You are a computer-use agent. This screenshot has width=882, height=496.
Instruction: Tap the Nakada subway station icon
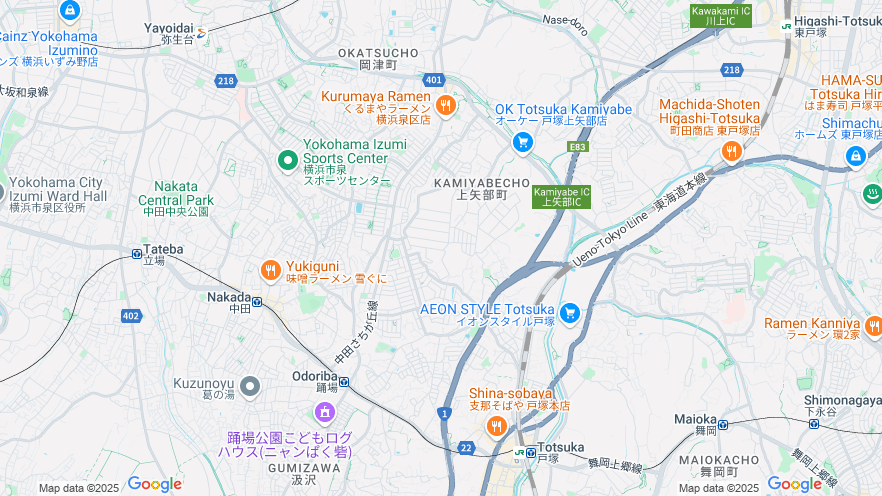(x=257, y=301)
